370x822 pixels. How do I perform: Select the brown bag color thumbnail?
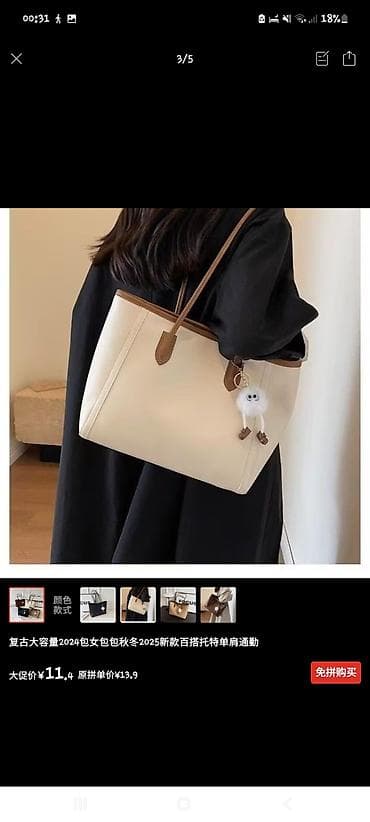218,605
